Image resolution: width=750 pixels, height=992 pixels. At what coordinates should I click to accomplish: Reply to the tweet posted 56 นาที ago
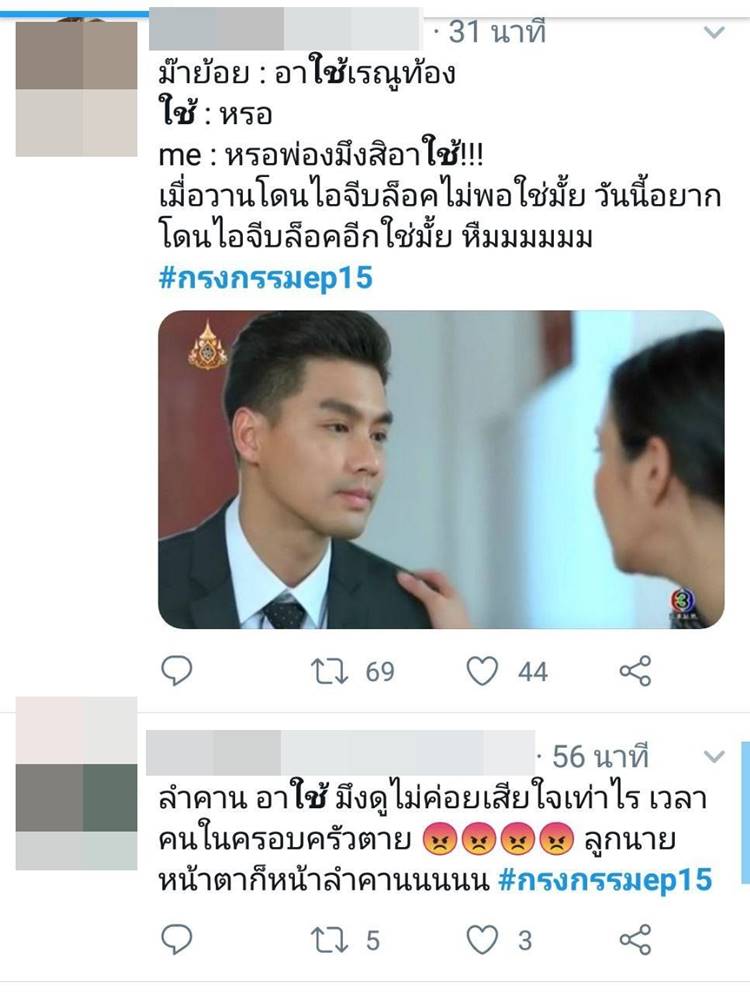(176, 939)
